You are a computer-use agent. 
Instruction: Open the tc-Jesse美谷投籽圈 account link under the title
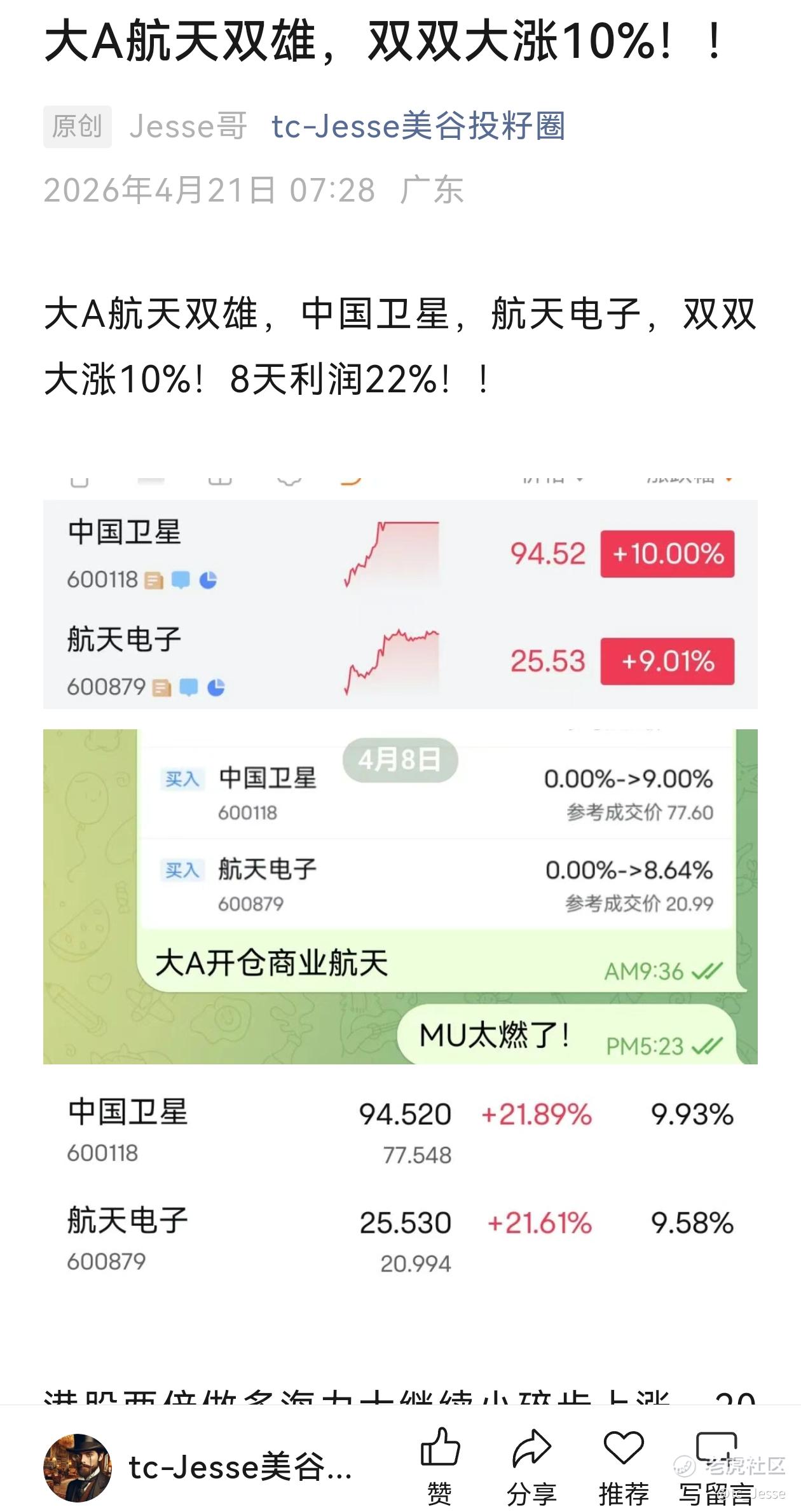pyautogui.click(x=418, y=126)
